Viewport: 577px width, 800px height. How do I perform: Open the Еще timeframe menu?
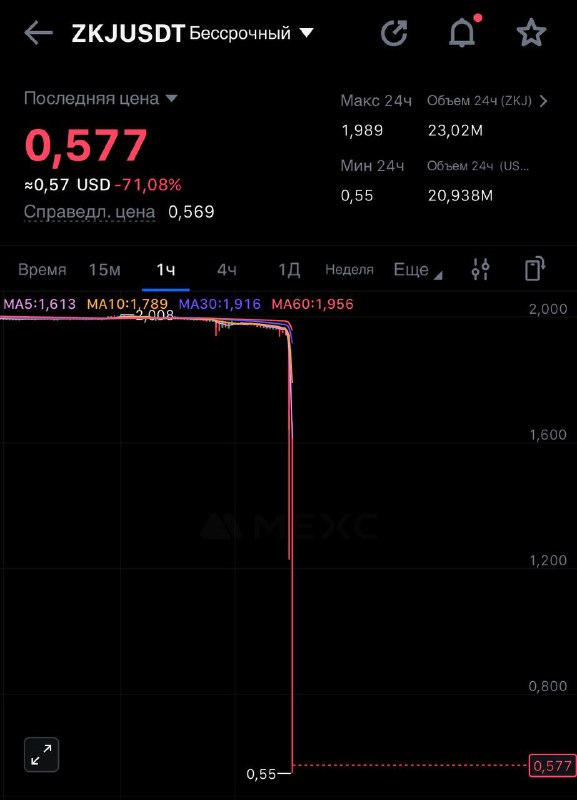(417, 269)
